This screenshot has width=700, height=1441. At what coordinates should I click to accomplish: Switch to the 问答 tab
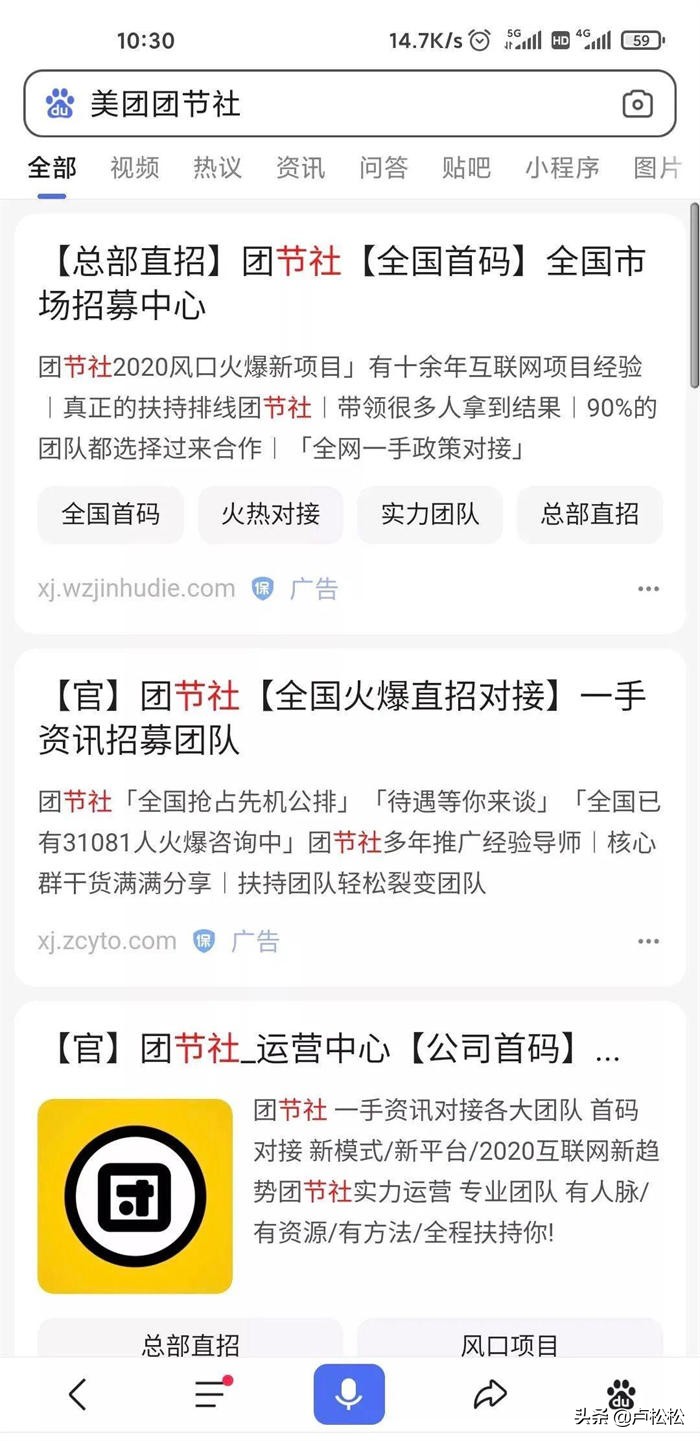(383, 167)
